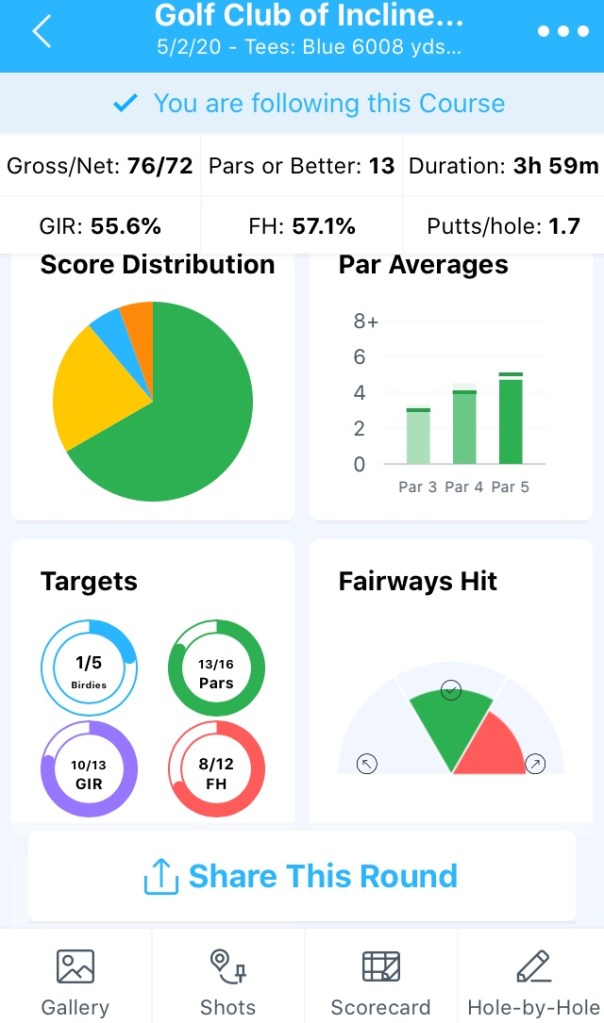
Task: View the Scorecard tab
Action: pyautogui.click(x=380, y=980)
